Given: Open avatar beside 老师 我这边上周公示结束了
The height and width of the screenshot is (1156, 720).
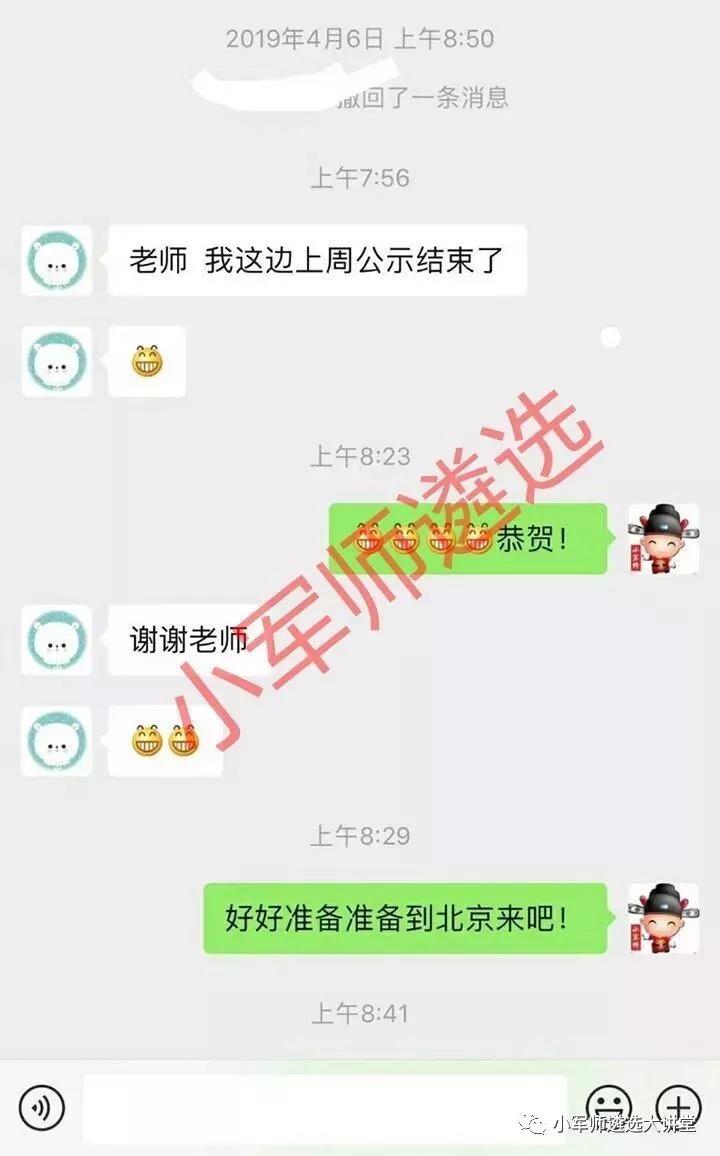Looking at the screenshot, I should point(57,260).
